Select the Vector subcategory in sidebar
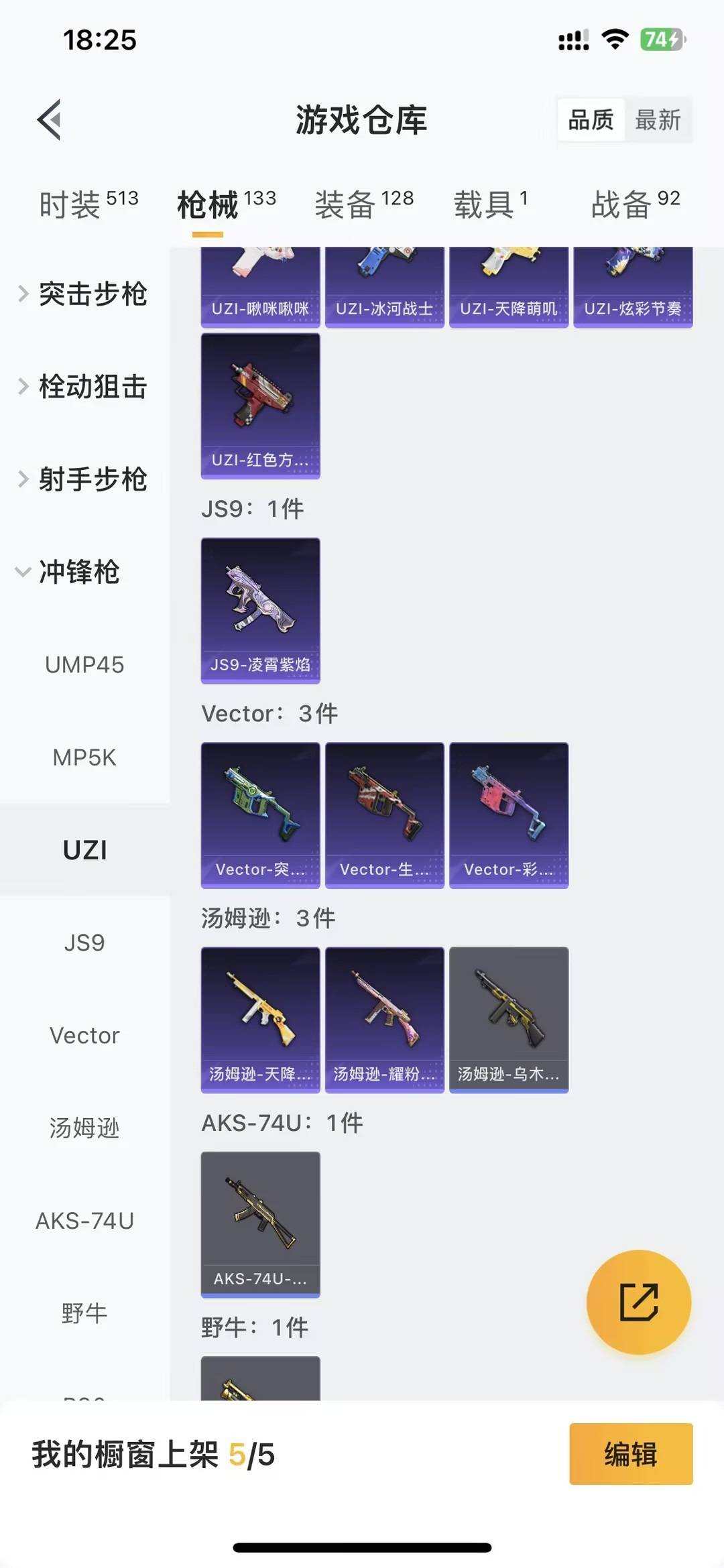The image size is (724, 1568). (x=85, y=1035)
